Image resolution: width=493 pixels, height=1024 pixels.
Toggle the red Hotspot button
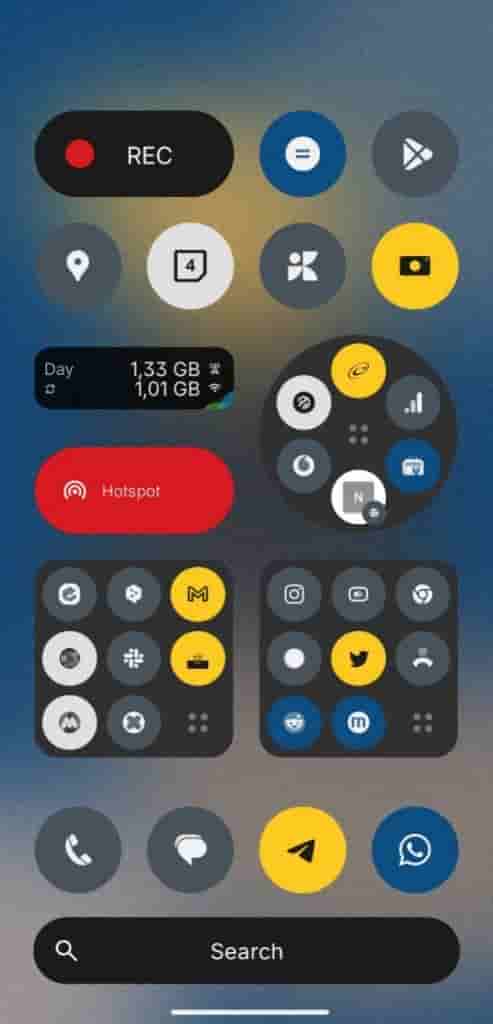pos(134,490)
